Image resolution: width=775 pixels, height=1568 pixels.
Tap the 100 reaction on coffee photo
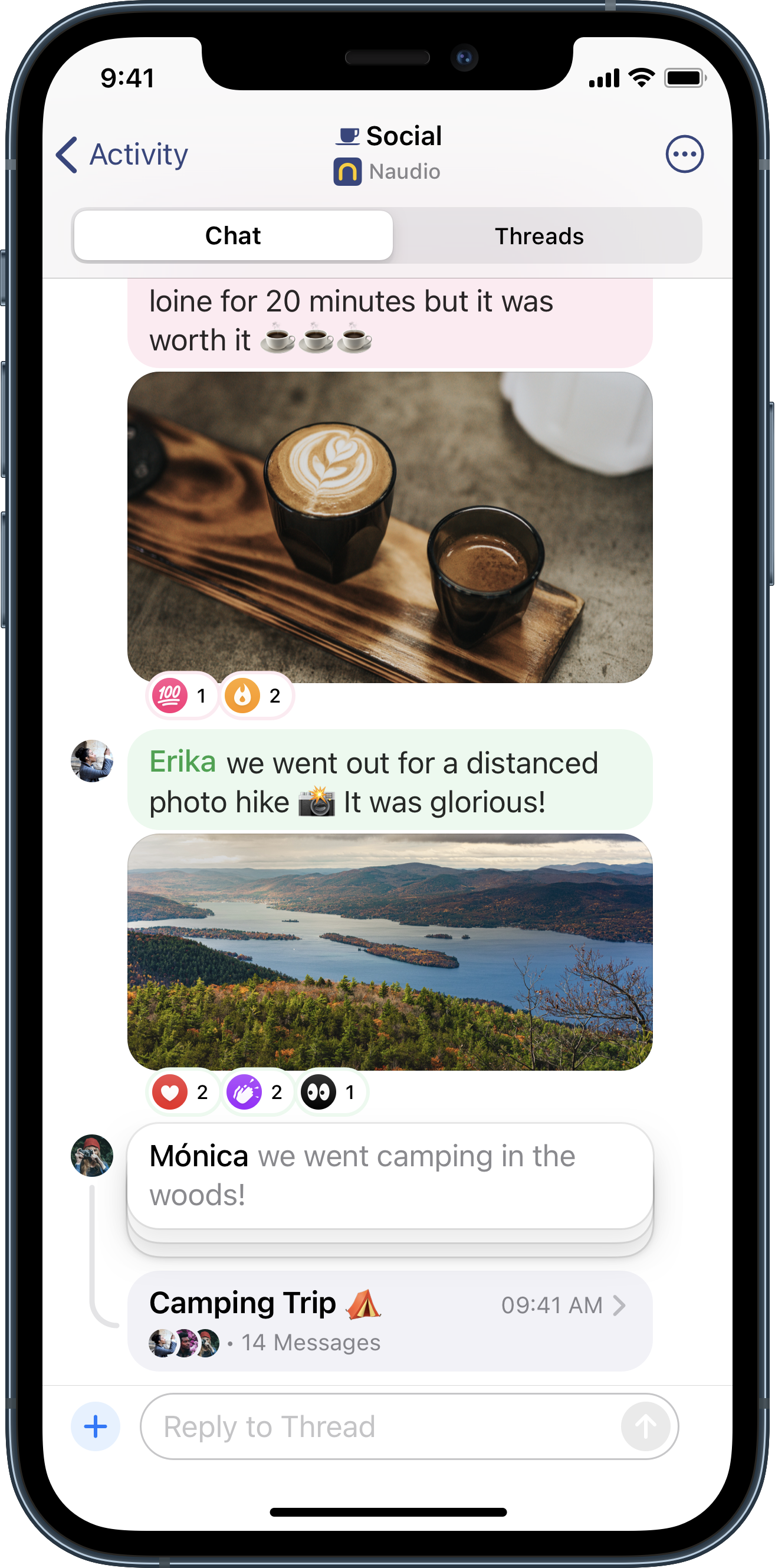click(182, 695)
